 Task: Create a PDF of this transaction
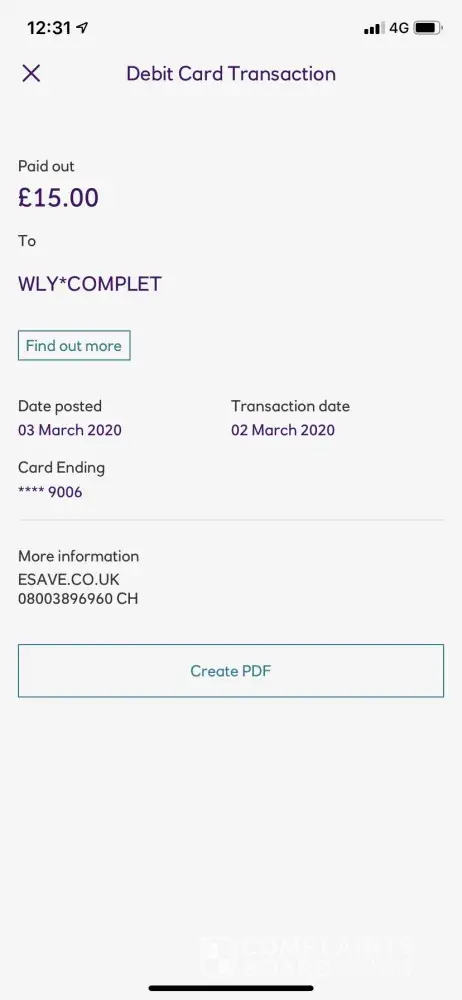(231, 671)
